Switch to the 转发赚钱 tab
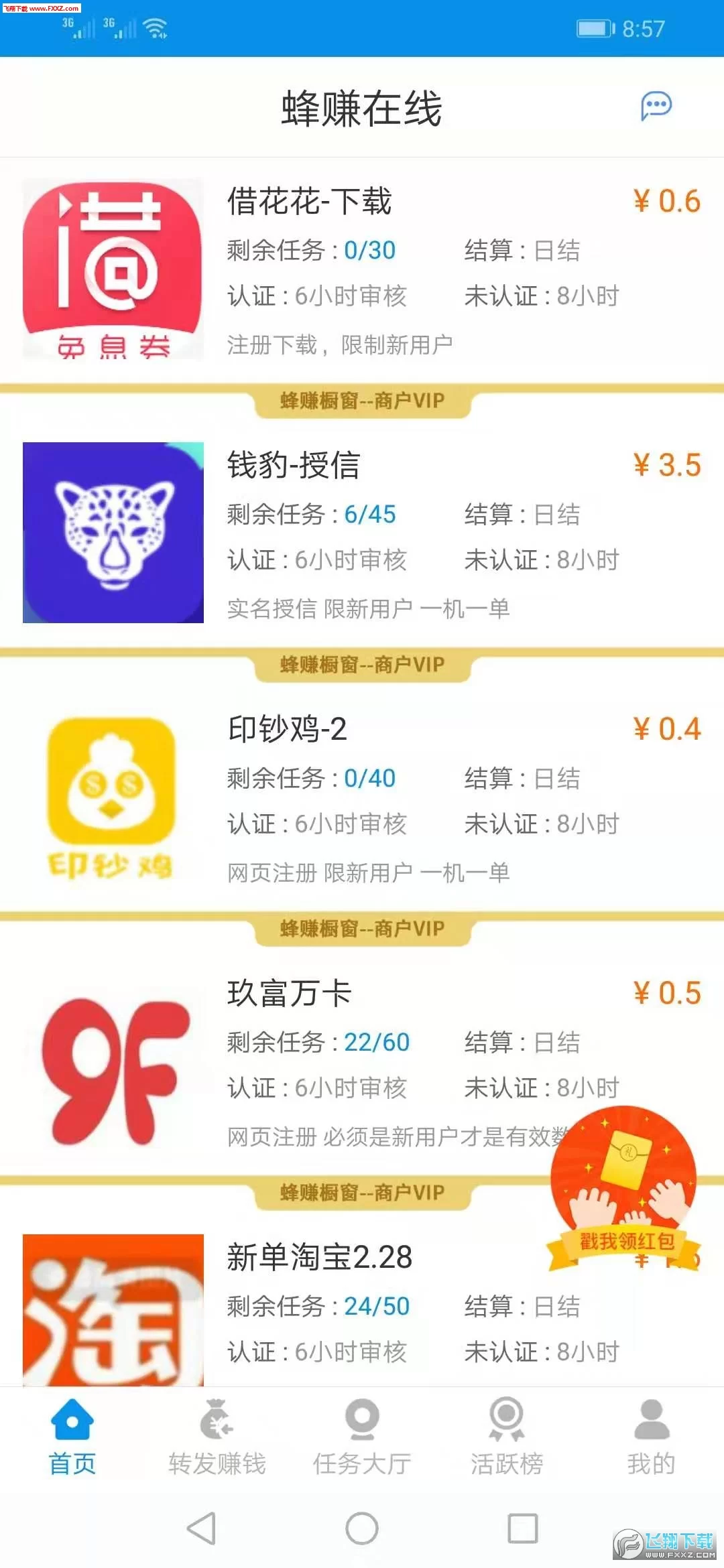The image size is (724, 1568). pyautogui.click(x=217, y=1436)
